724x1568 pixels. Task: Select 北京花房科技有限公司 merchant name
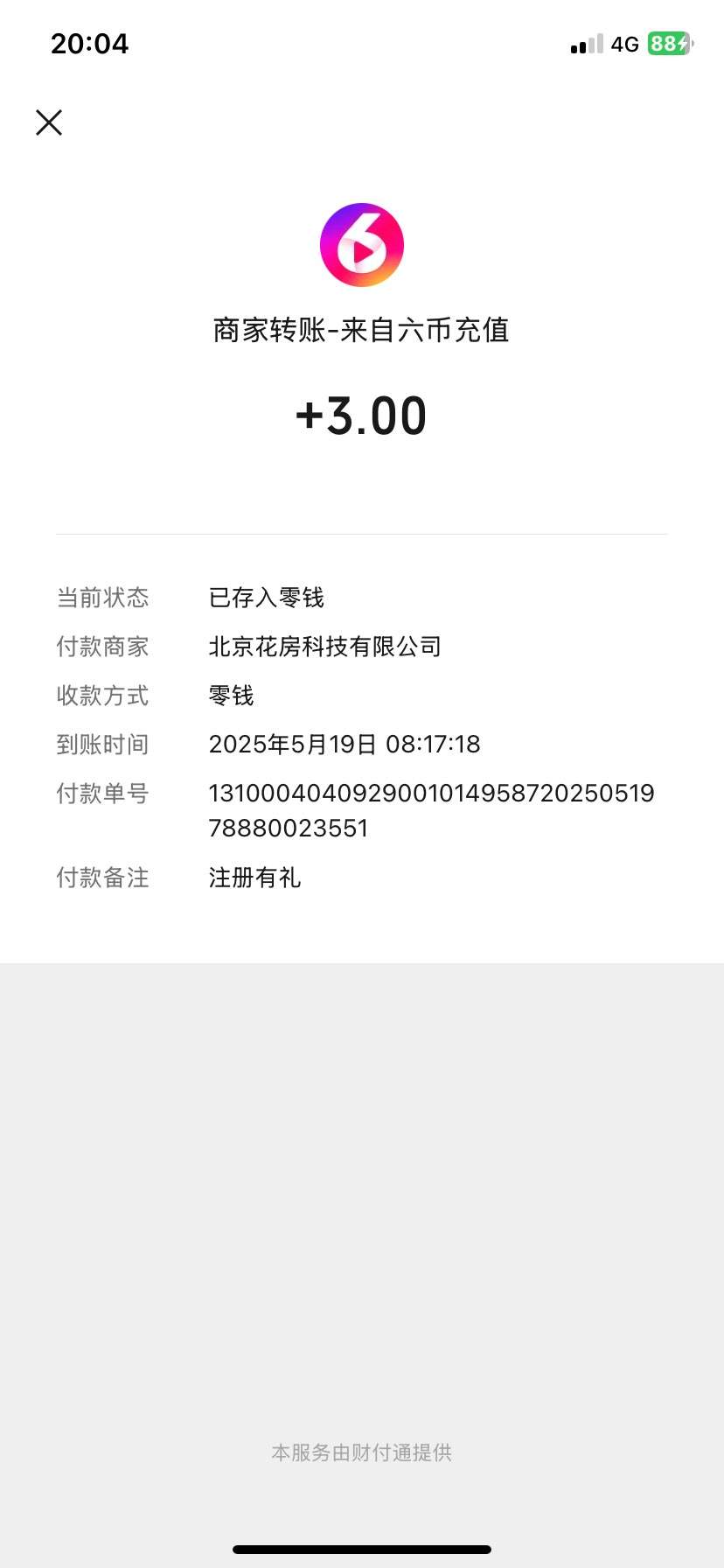[x=324, y=647]
